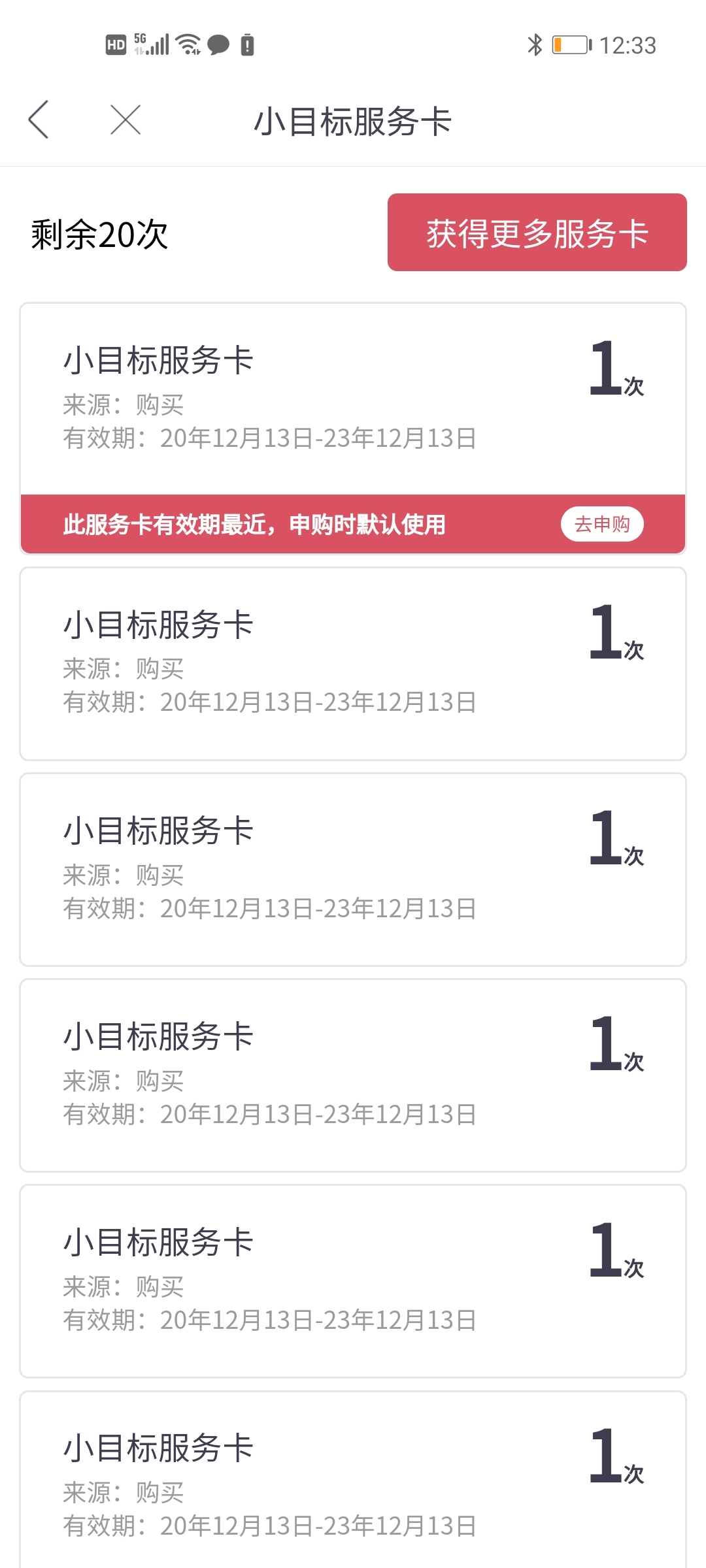
Task: Close the page with the X icon
Action: point(126,120)
